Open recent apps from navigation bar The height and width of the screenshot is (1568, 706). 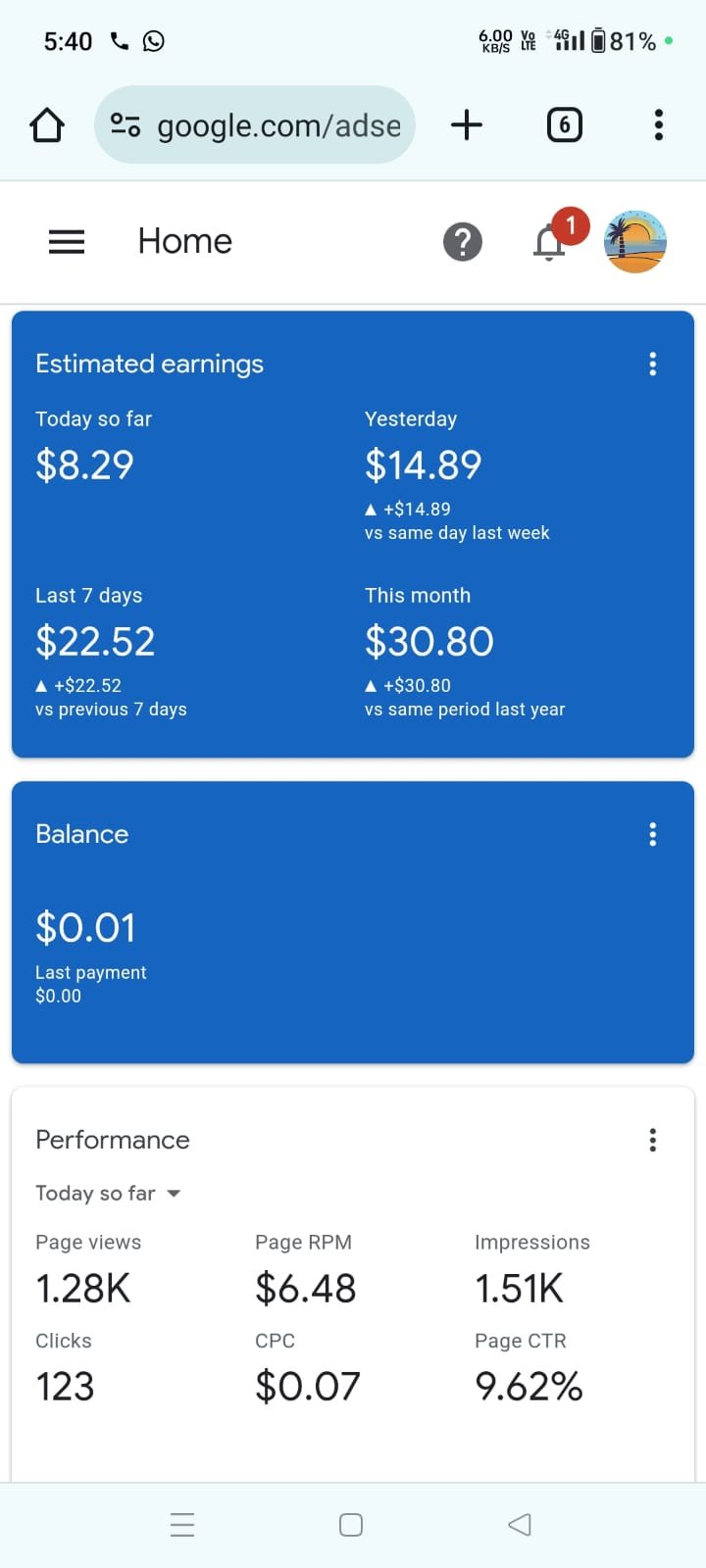pyautogui.click(x=182, y=1524)
